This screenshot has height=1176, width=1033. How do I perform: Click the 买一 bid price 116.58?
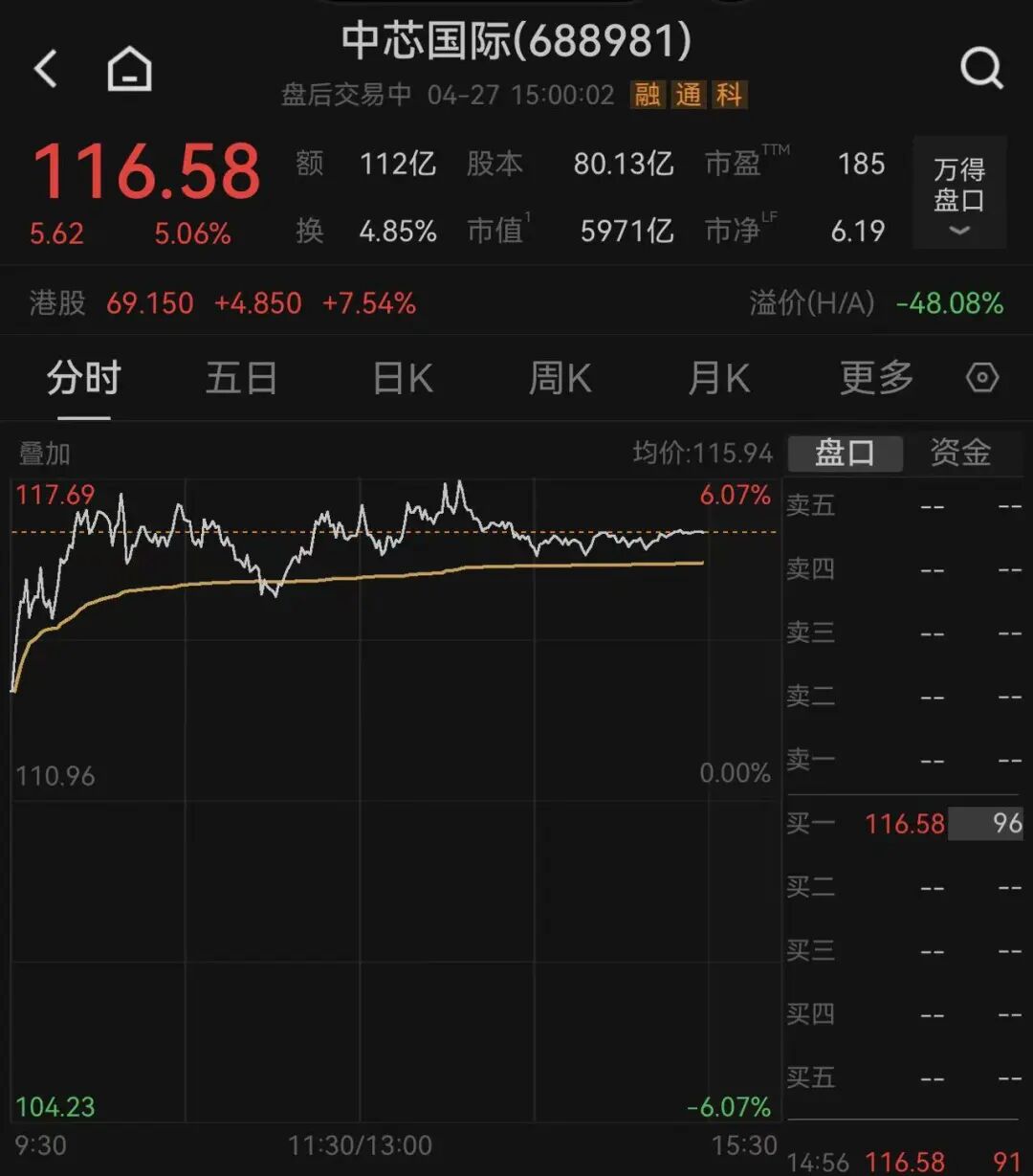pyautogui.click(x=904, y=824)
